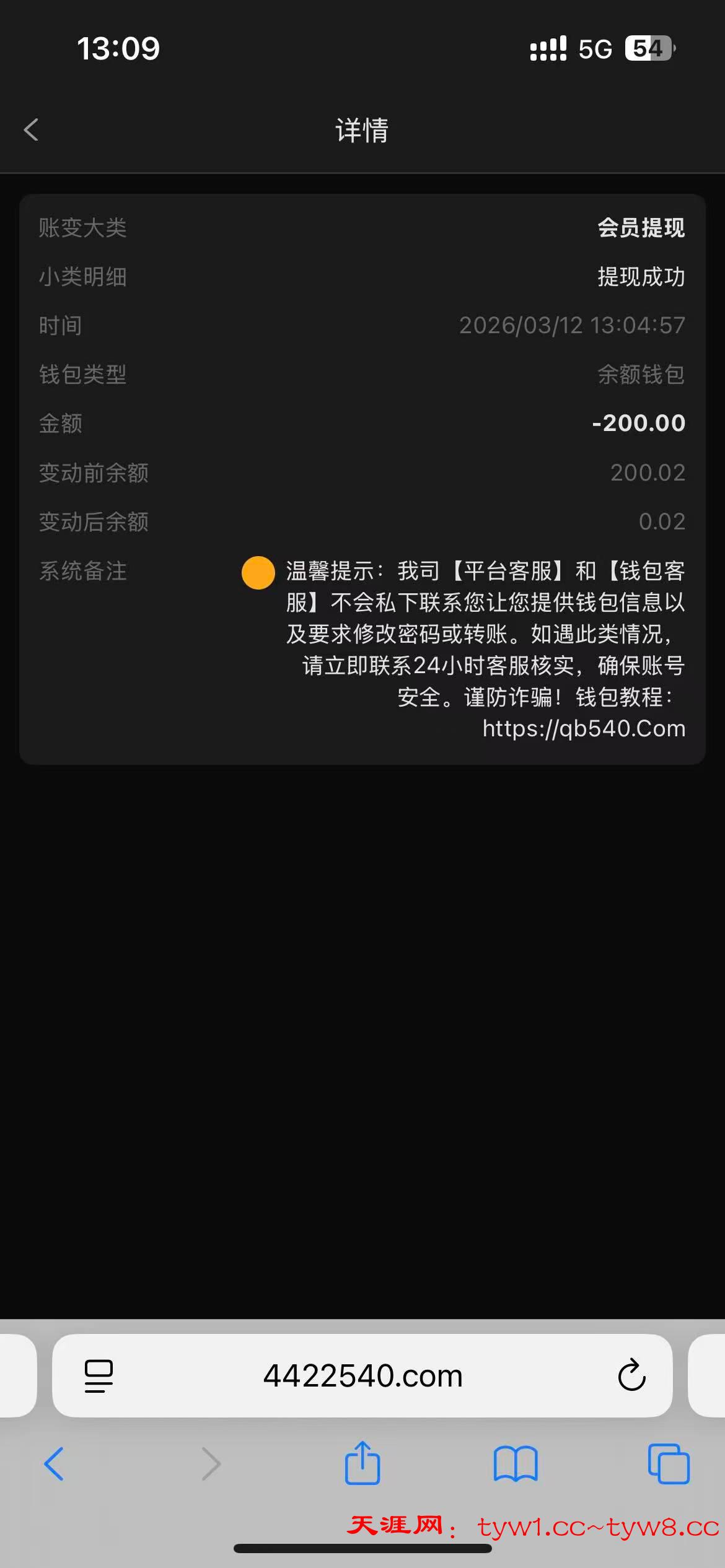Go back from the 详情 page

click(x=31, y=130)
